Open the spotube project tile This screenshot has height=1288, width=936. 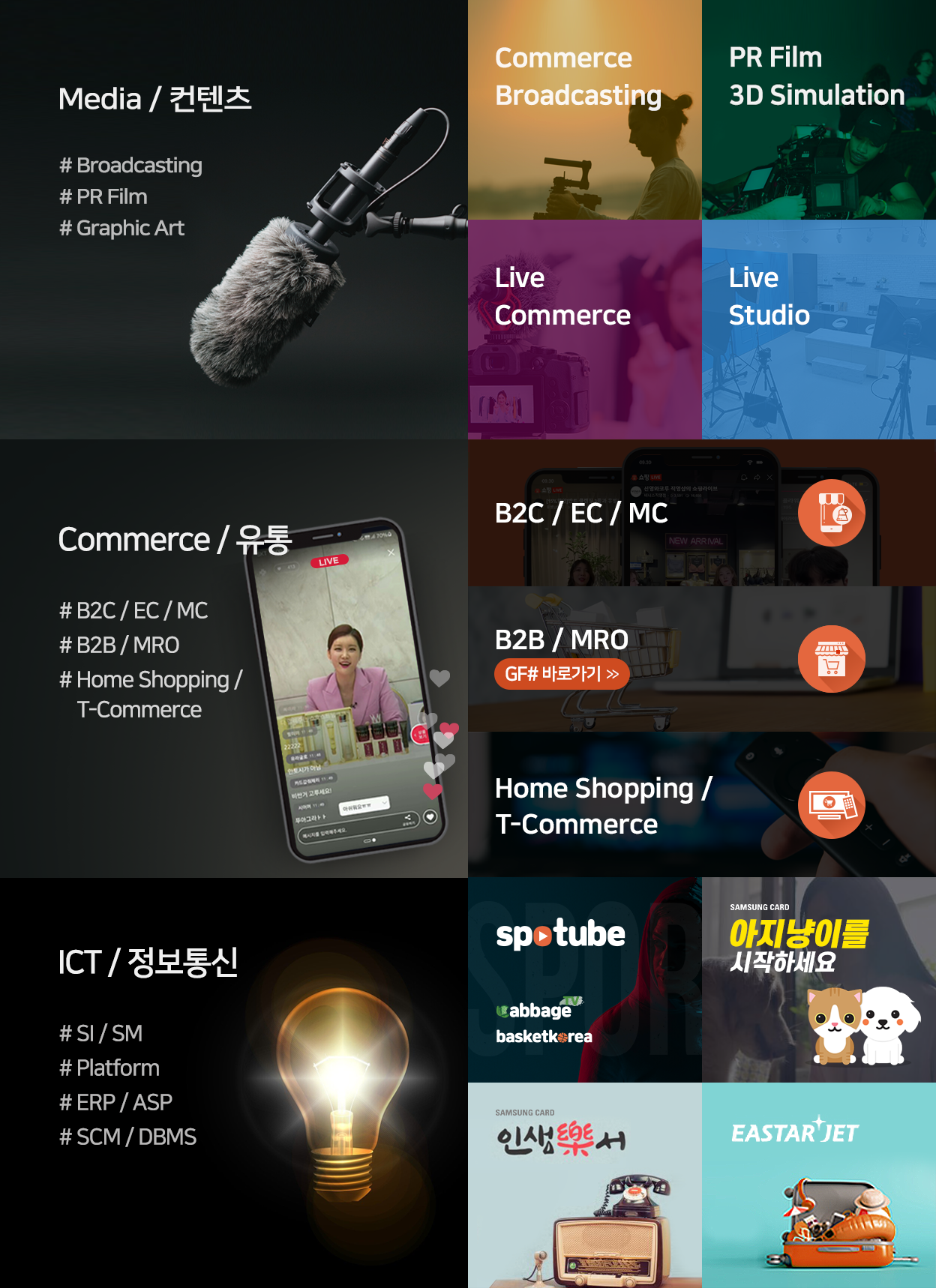click(x=584, y=980)
